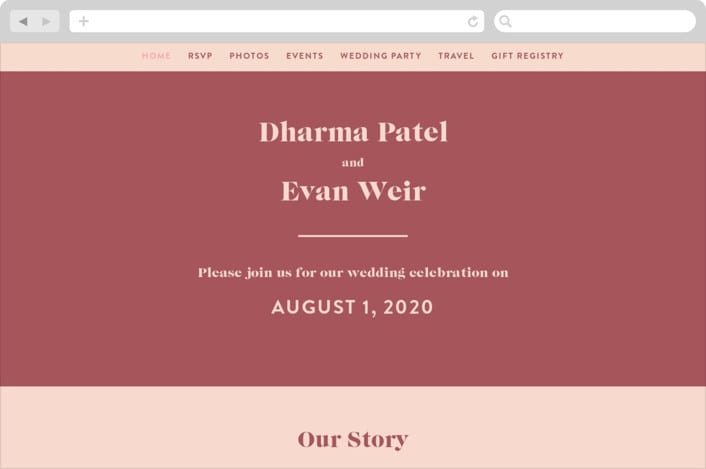View the Wedding Party page

point(380,56)
